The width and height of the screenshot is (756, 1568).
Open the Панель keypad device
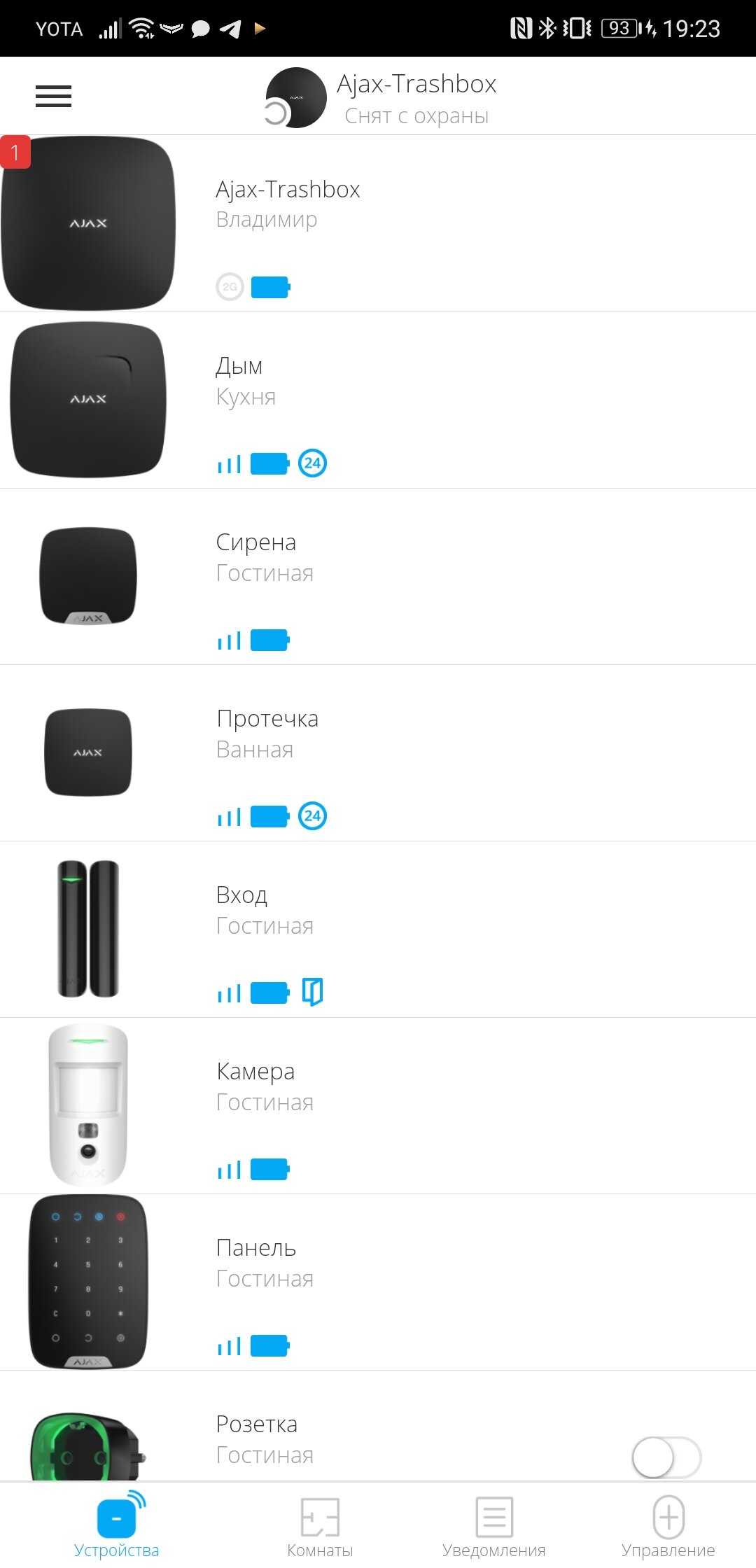pyautogui.click(x=378, y=1282)
